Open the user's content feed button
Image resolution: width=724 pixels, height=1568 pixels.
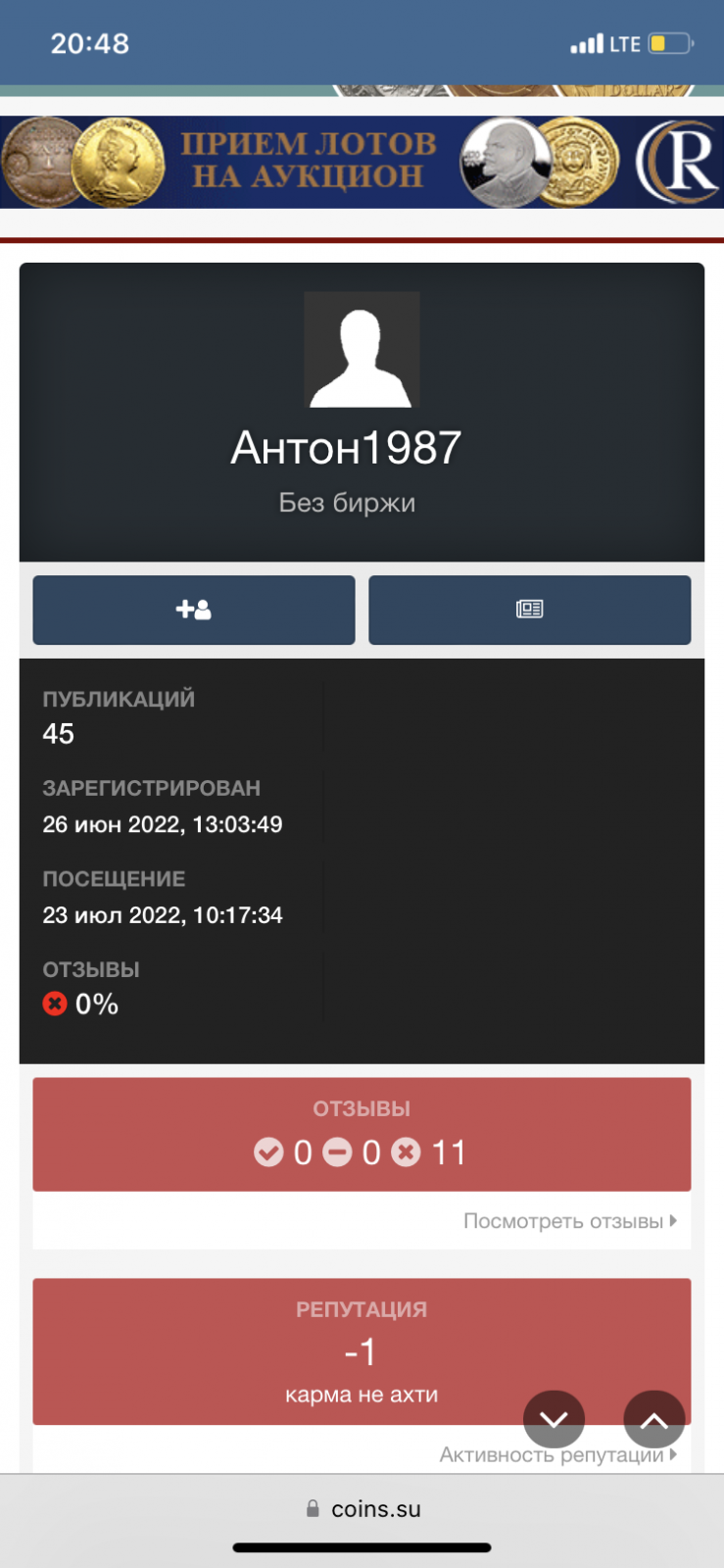pos(529,610)
